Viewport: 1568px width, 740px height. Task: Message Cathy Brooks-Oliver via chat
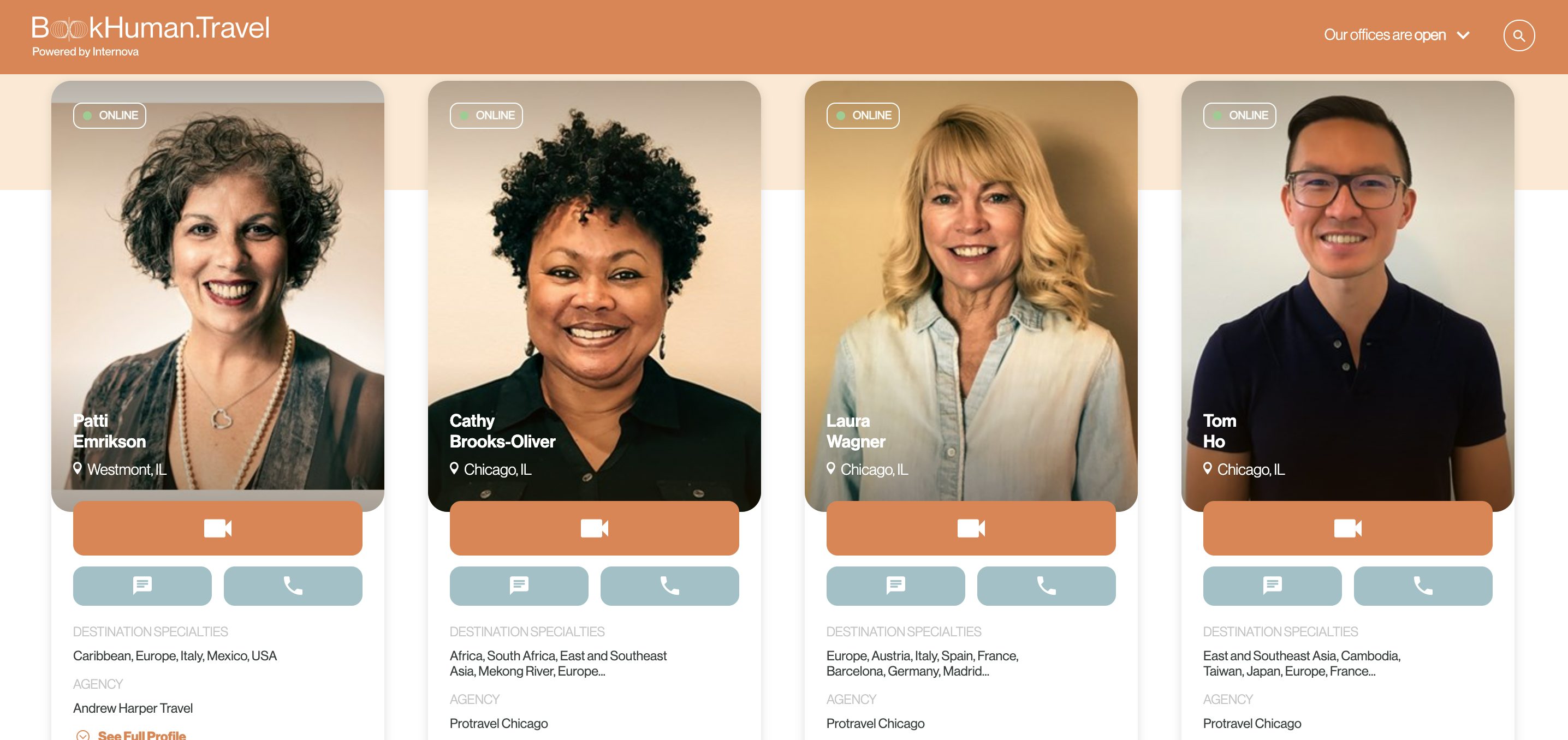click(519, 586)
